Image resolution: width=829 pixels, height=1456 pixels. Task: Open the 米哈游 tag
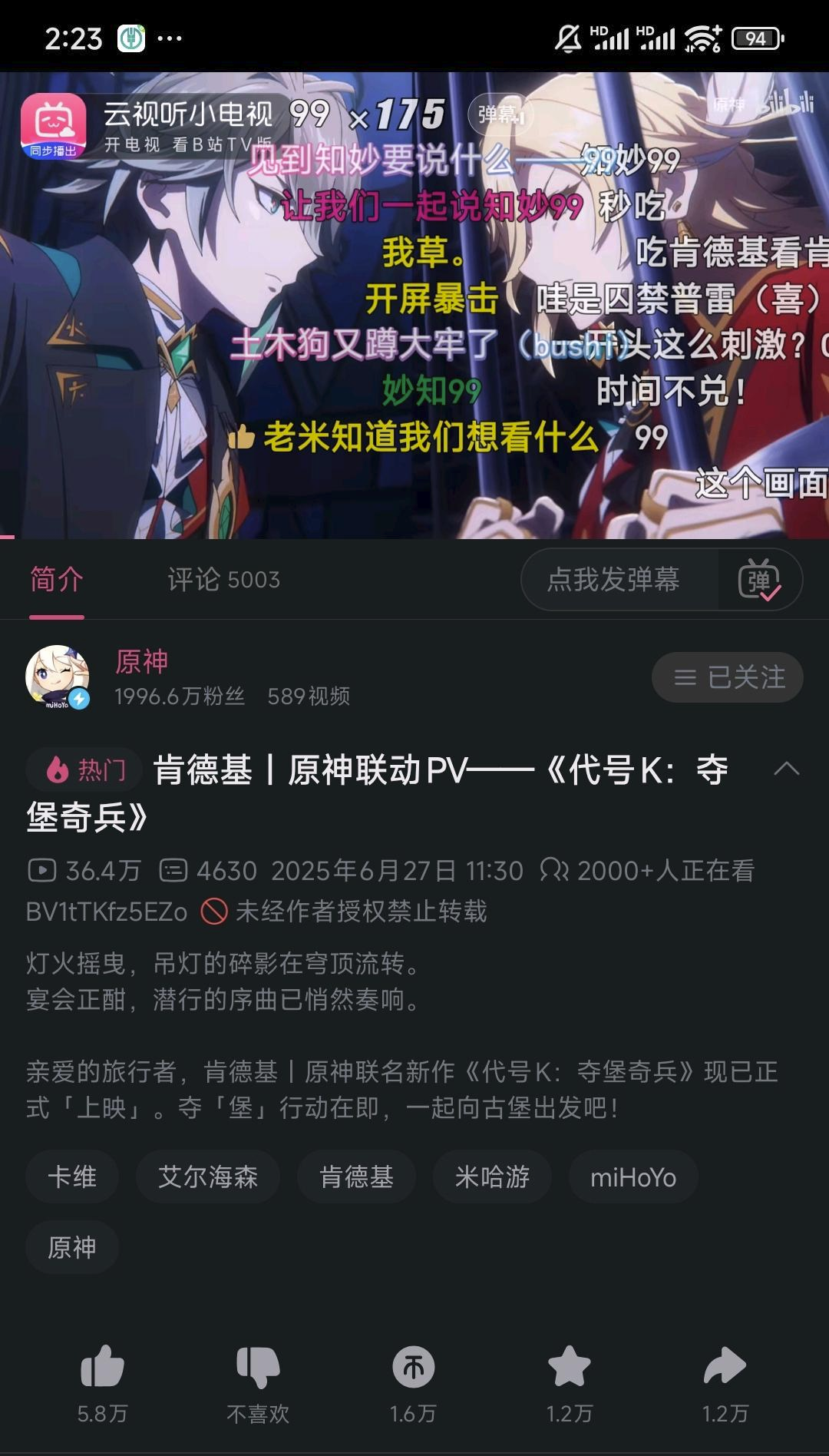pyautogui.click(x=492, y=1176)
